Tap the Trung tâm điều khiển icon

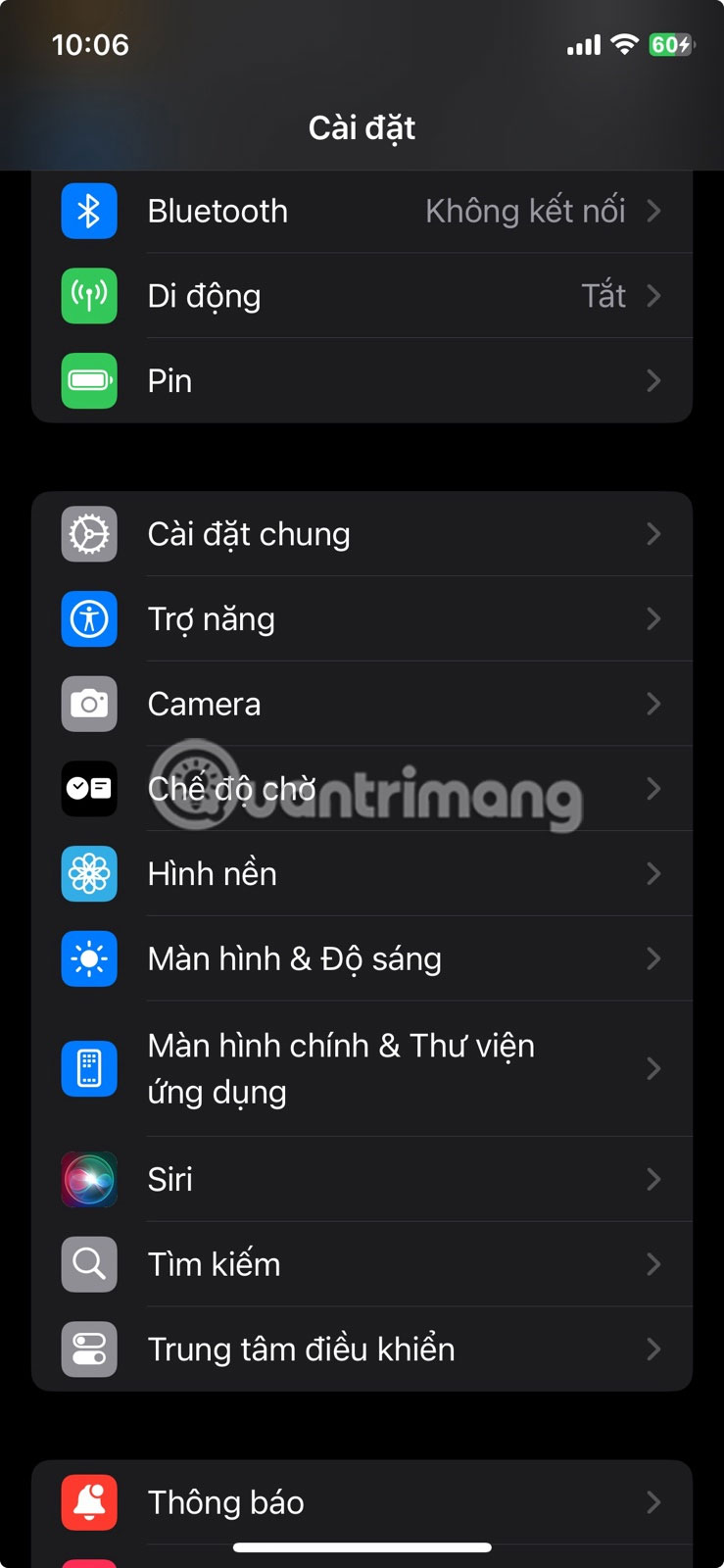pyautogui.click(x=88, y=1349)
